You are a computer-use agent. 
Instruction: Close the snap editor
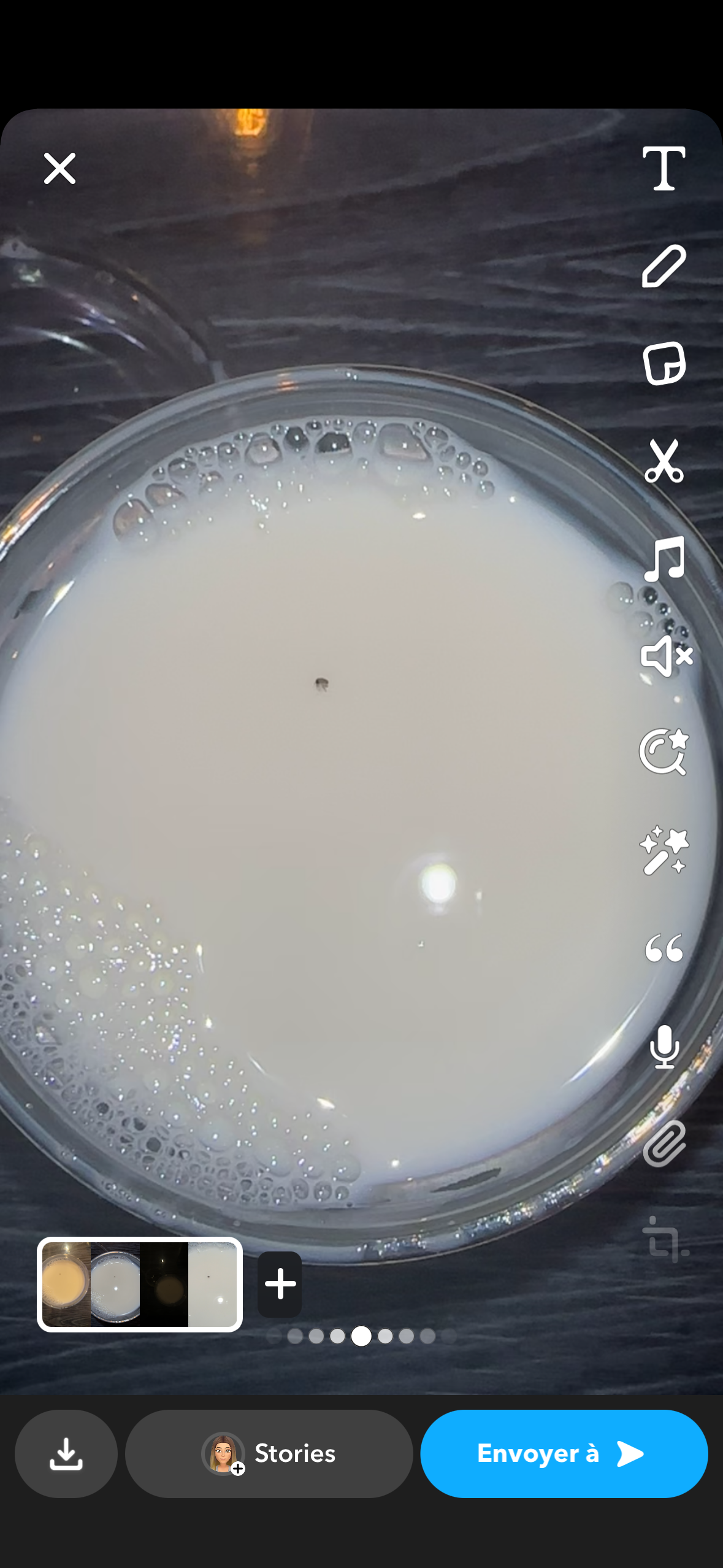click(x=59, y=169)
